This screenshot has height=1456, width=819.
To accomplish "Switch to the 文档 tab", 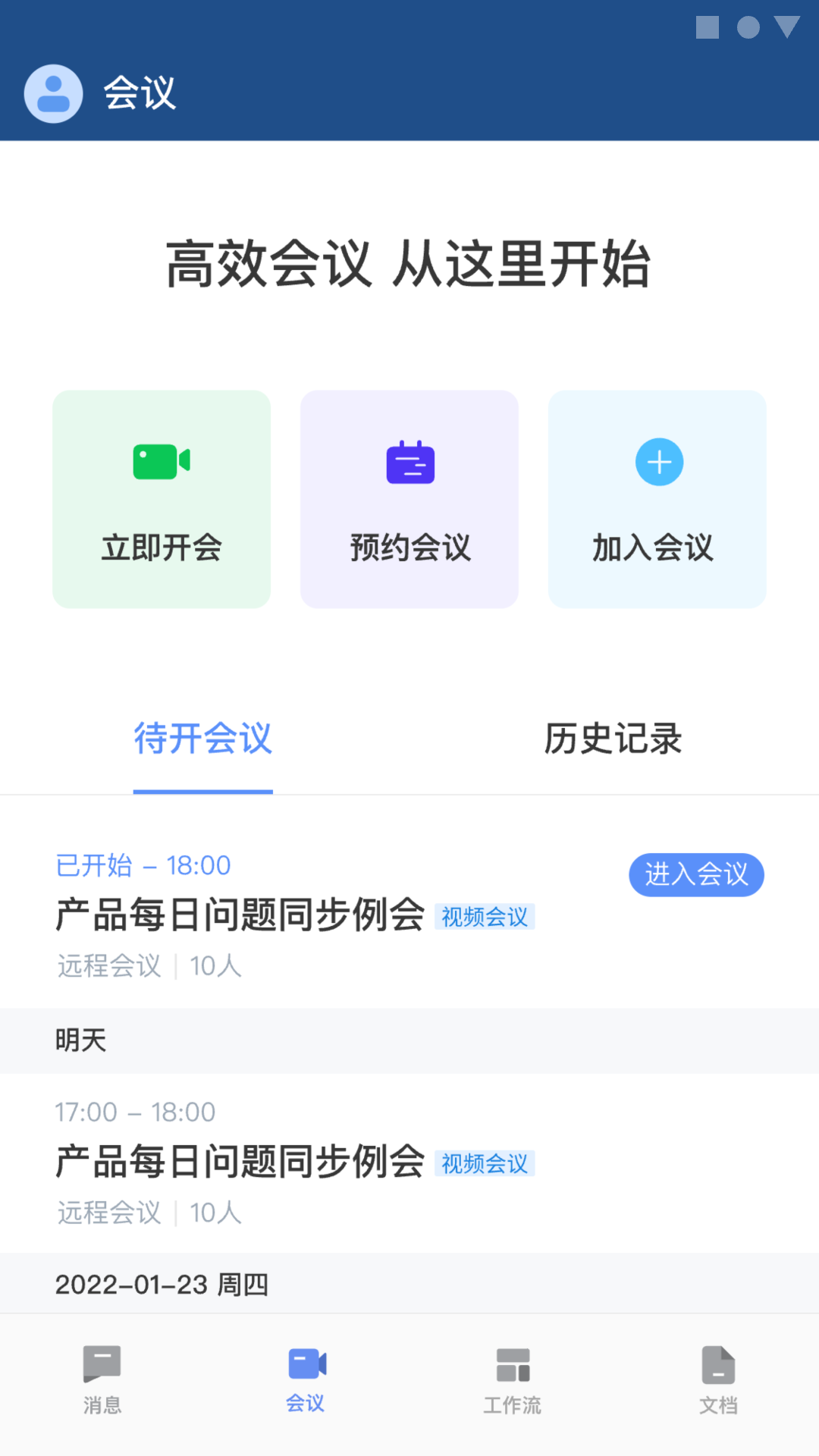I will (718, 1380).
